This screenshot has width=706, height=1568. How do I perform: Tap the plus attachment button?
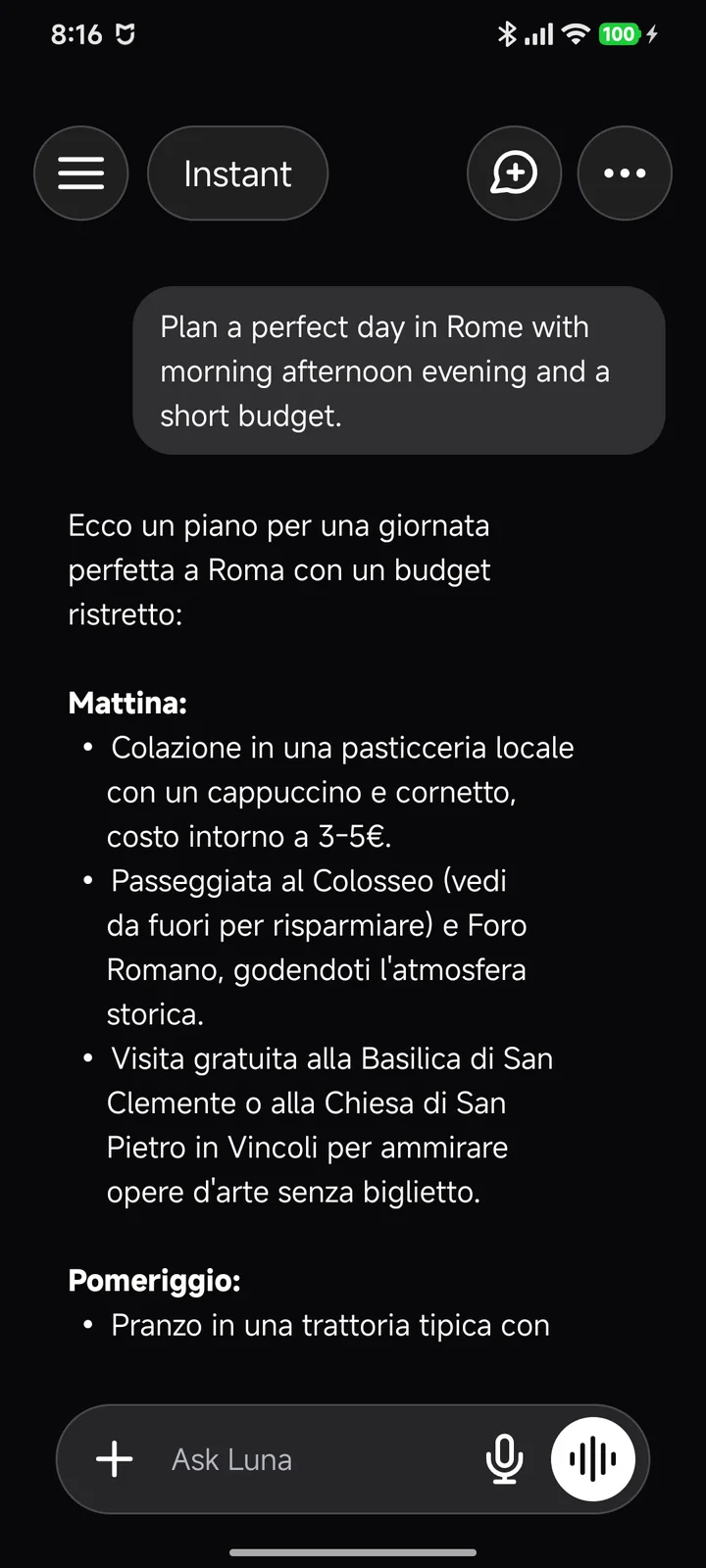tap(115, 1458)
